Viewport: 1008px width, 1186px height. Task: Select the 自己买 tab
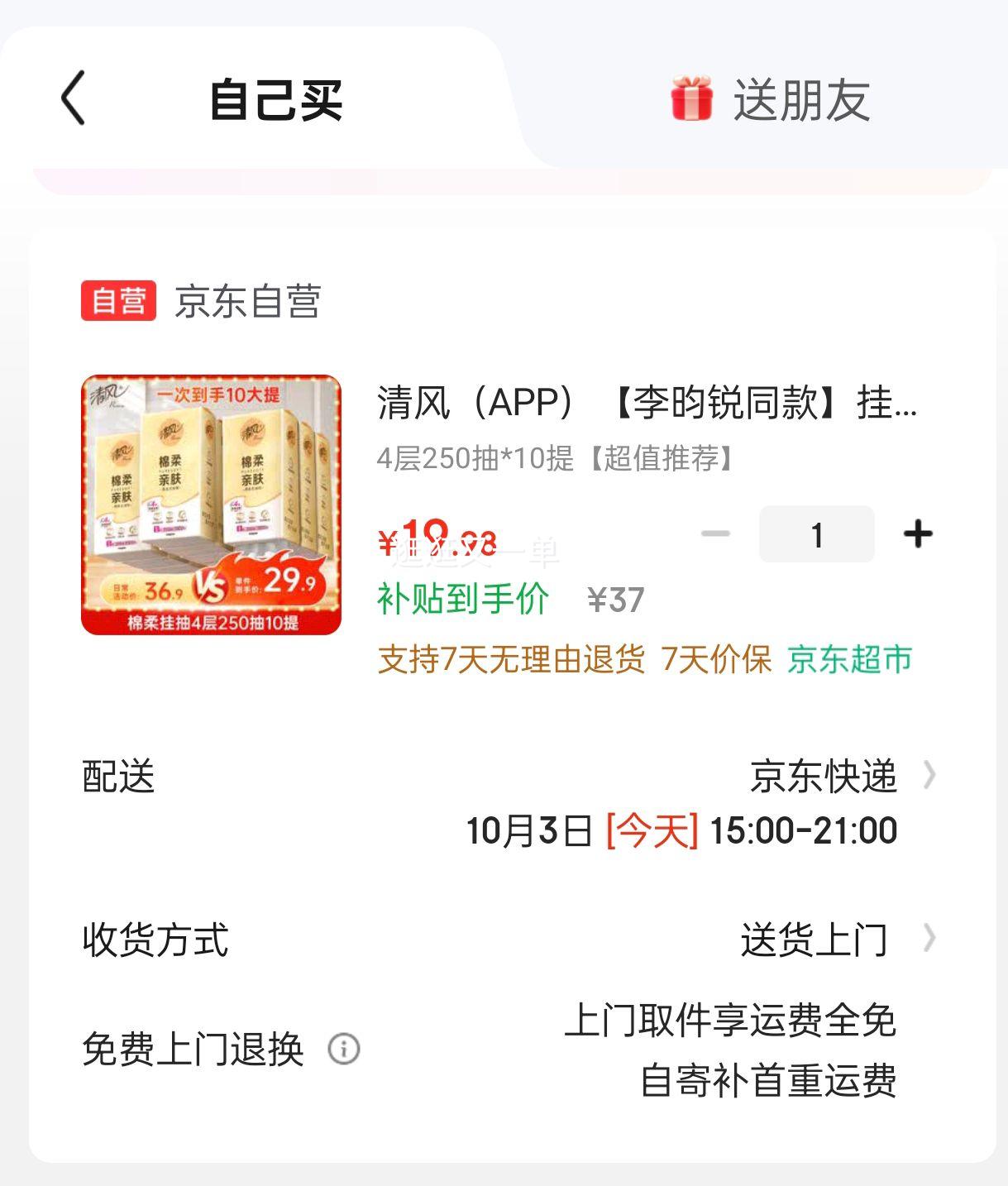[275, 100]
